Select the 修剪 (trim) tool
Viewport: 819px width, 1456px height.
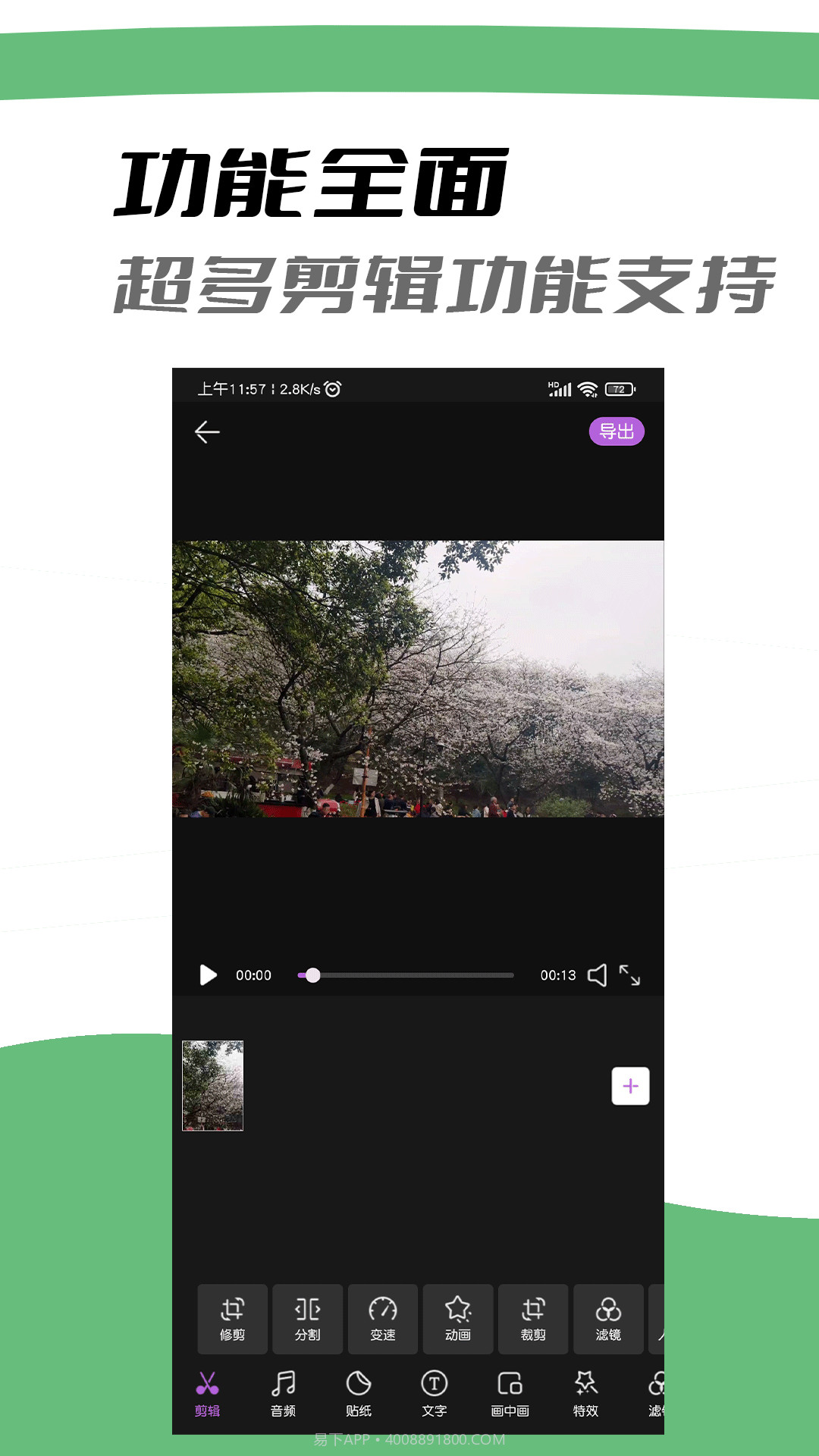(x=231, y=1319)
